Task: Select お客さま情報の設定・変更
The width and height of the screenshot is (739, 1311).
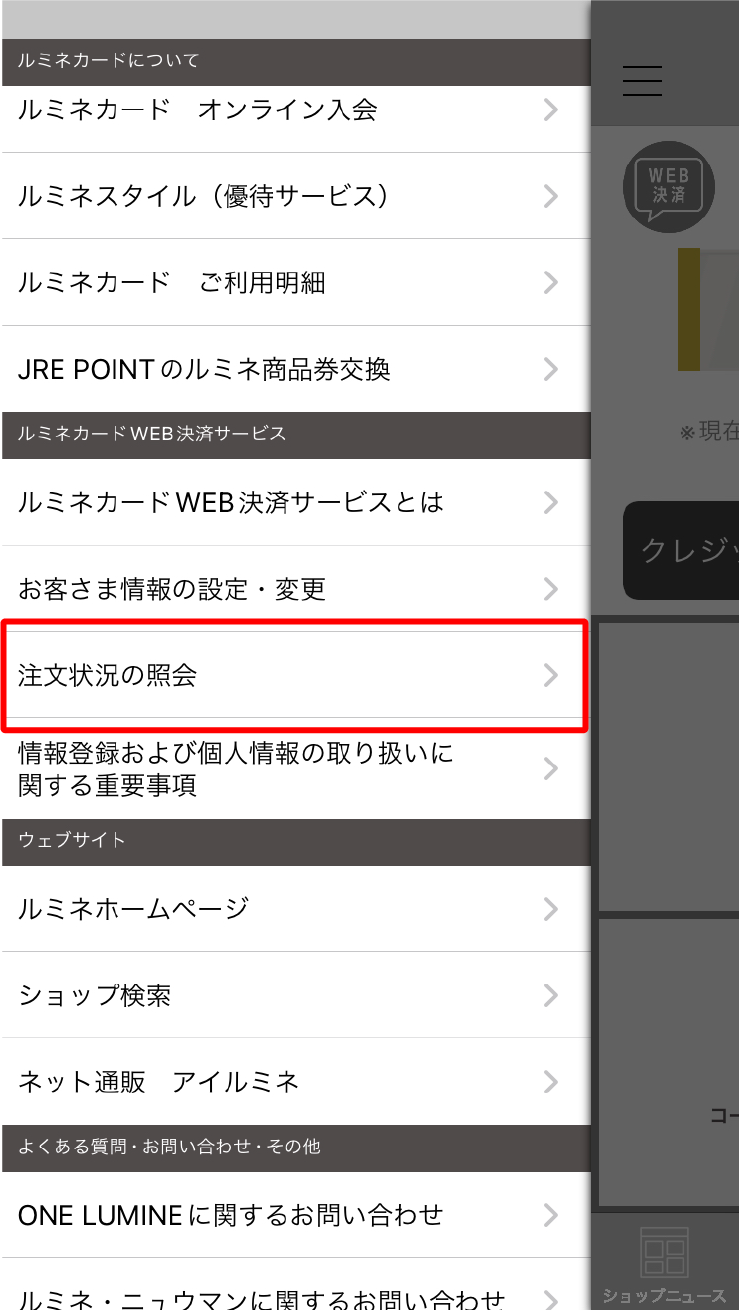Action: point(295,589)
